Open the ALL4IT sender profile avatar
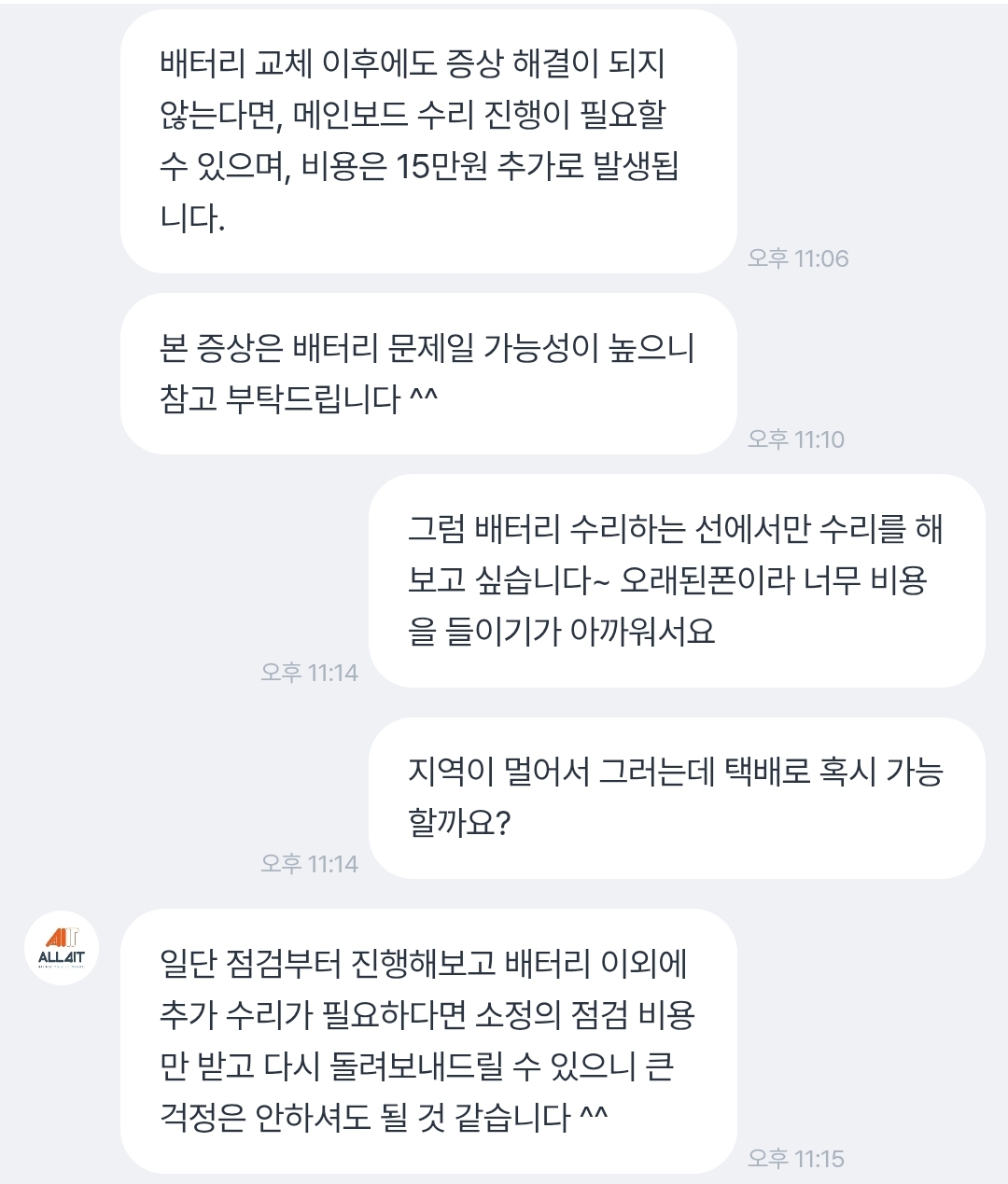1008x1184 pixels. (61, 948)
